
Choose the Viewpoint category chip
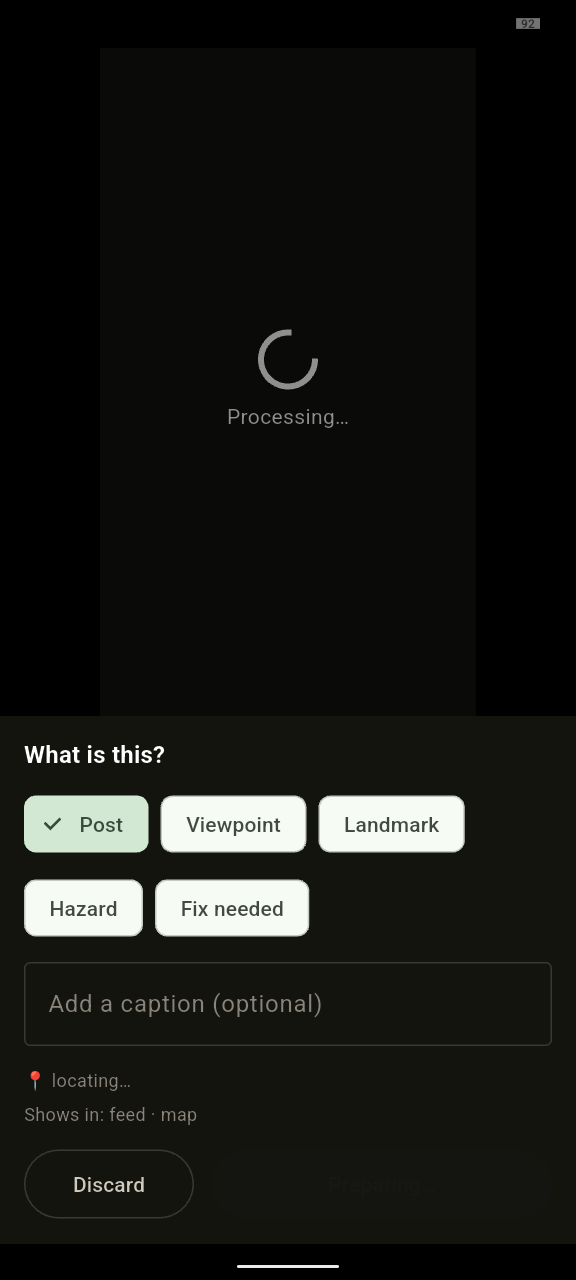tap(233, 824)
